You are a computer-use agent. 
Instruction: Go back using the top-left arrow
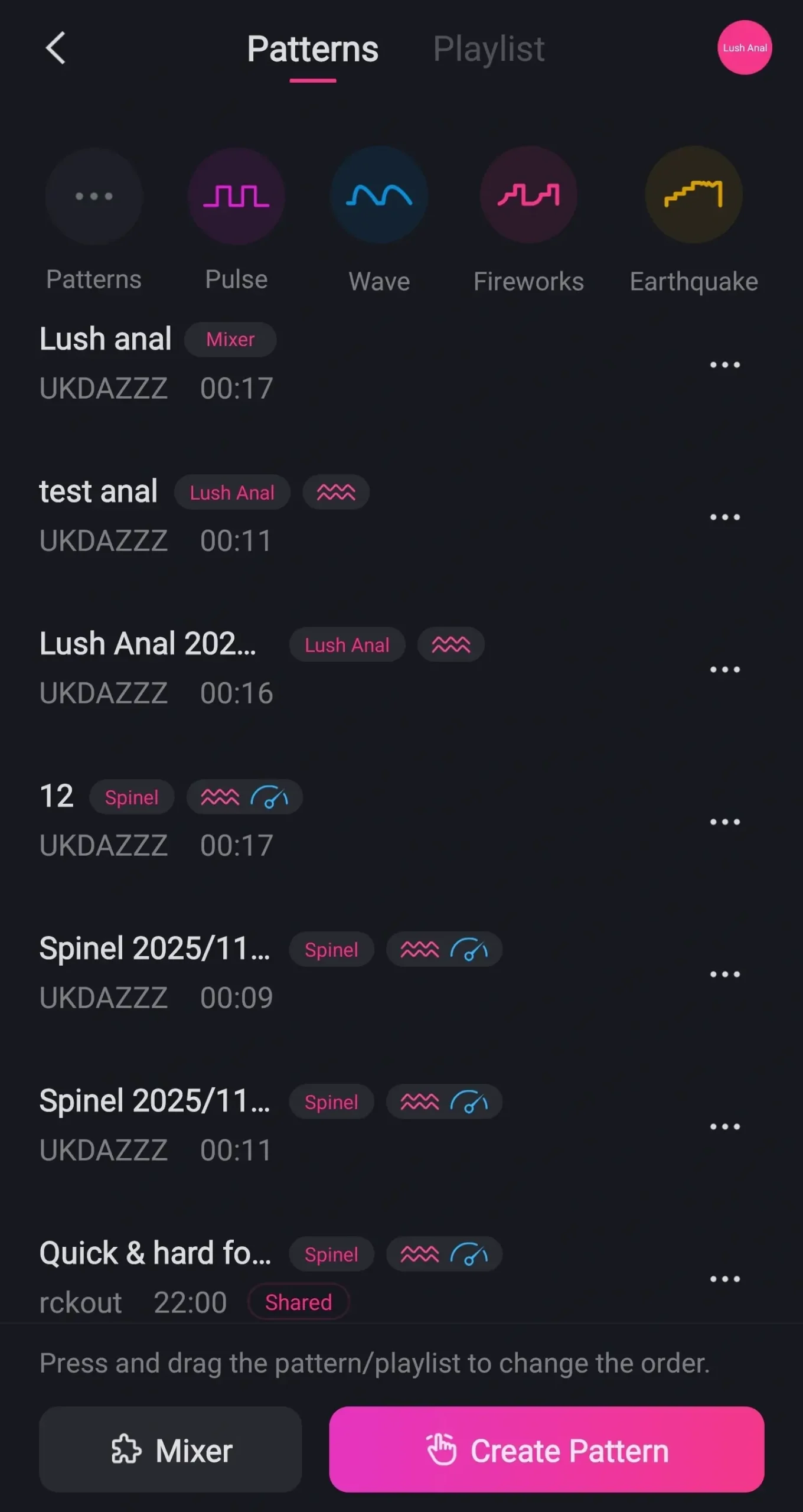56,49
